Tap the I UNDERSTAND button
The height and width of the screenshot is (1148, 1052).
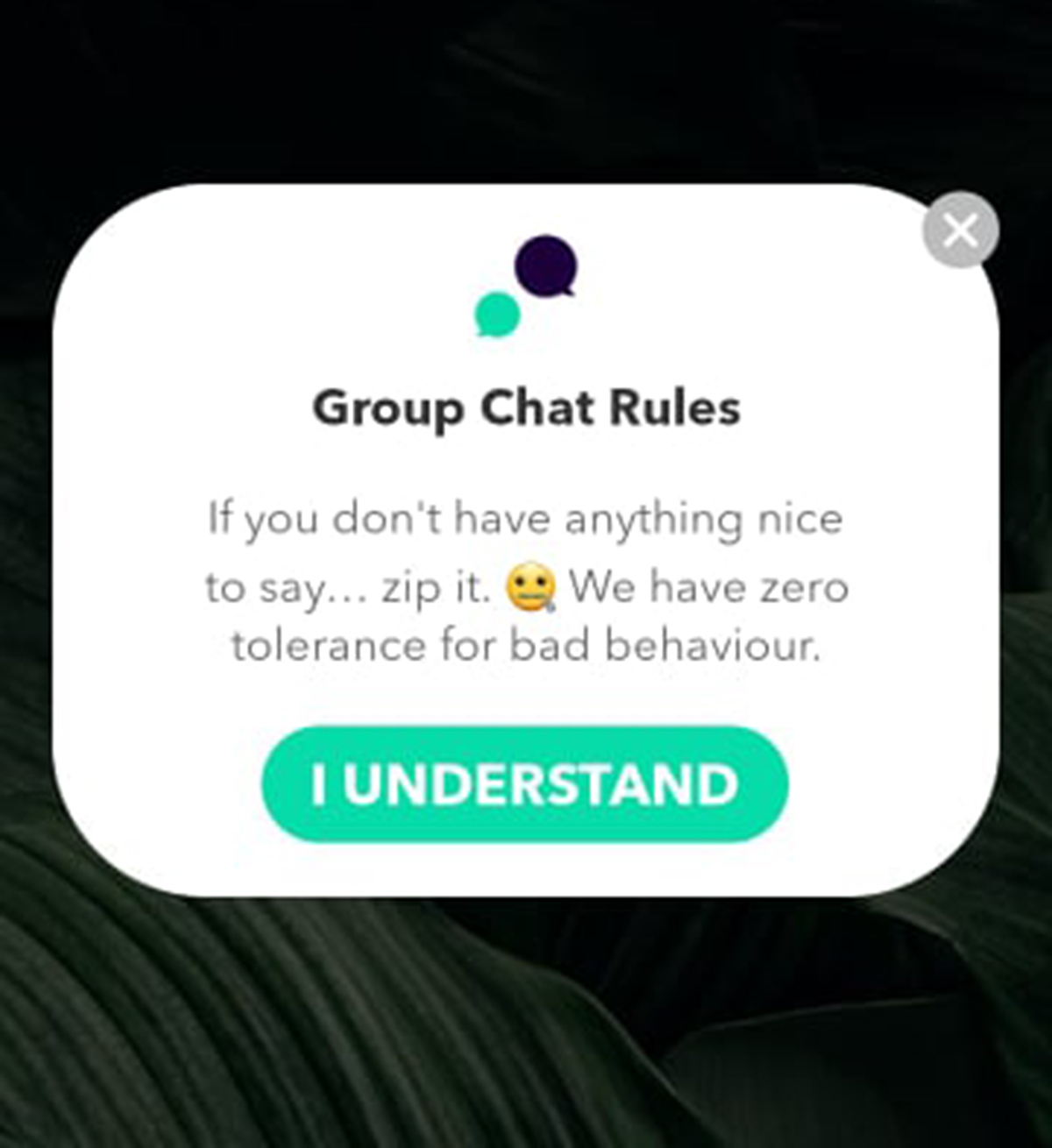click(x=524, y=783)
